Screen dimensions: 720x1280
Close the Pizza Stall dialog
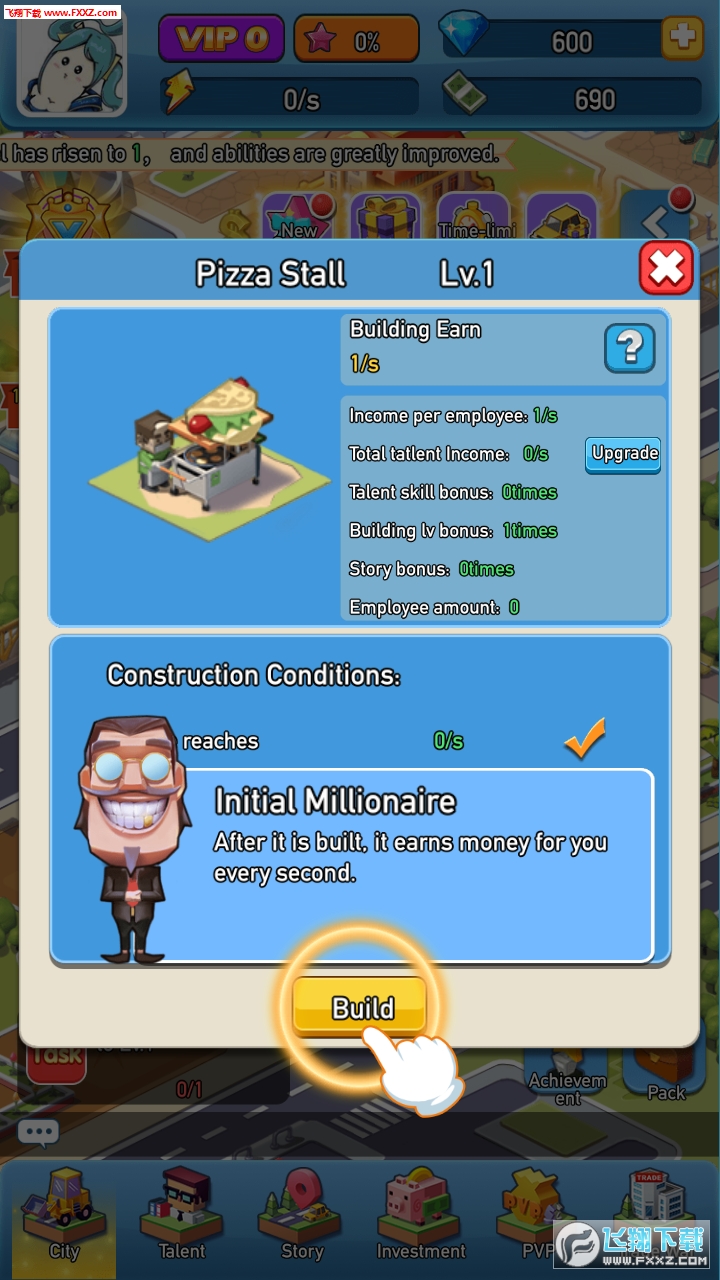pos(666,267)
